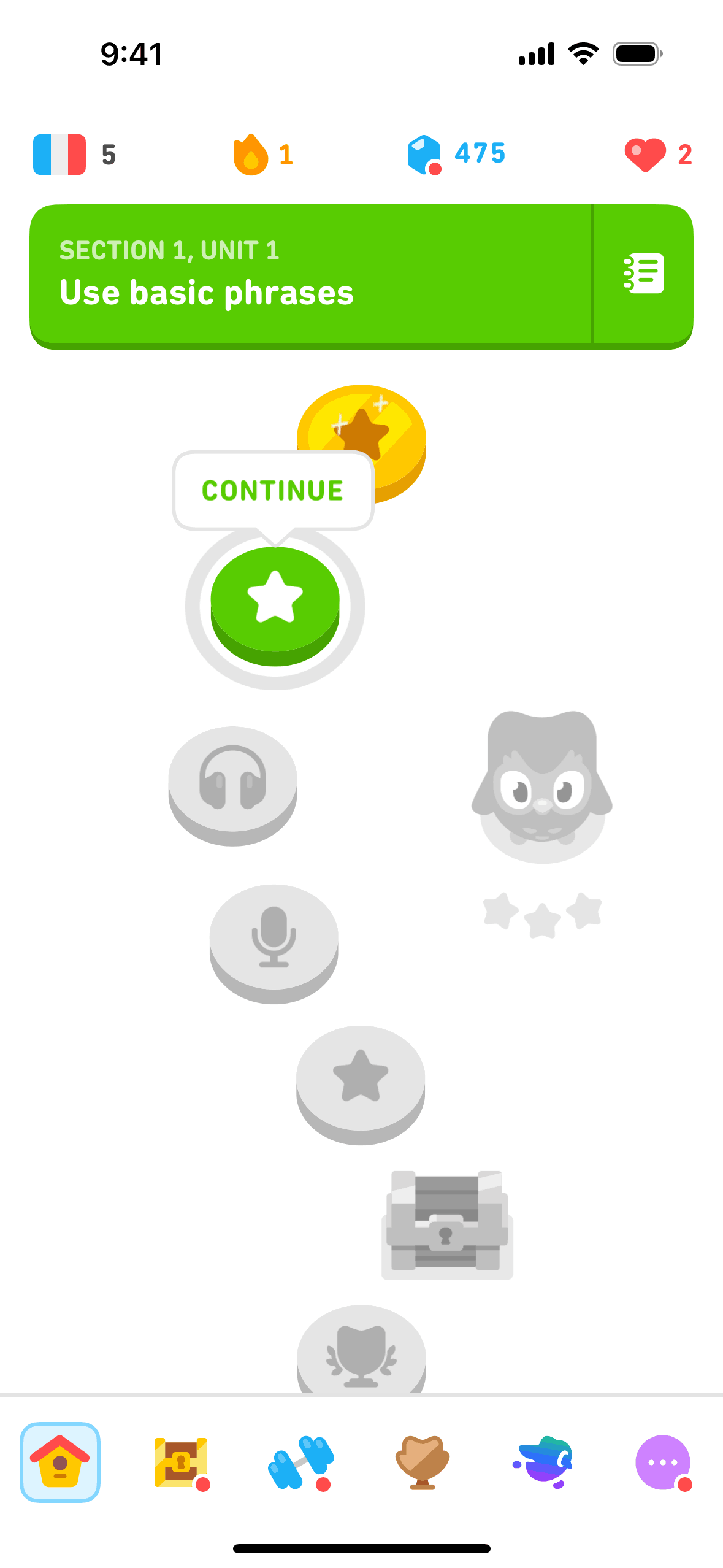Open the purple More tab

tap(663, 1462)
